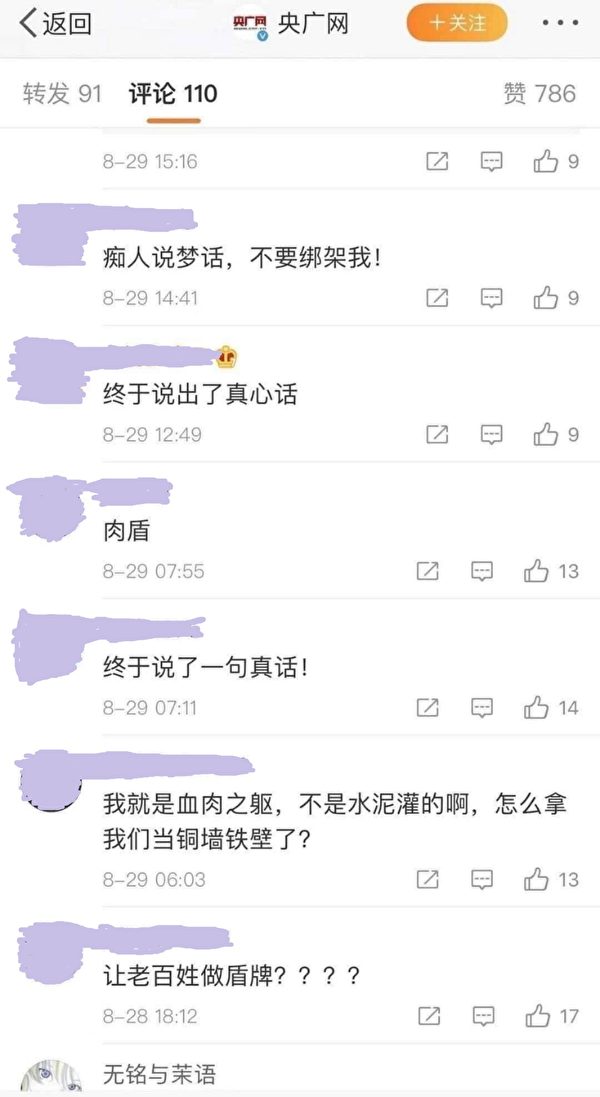Image resolution: width=600 pixels, height=1097 pixels.
Task: Select the 评论 110 tab
Action: click(x=173, y=94)
